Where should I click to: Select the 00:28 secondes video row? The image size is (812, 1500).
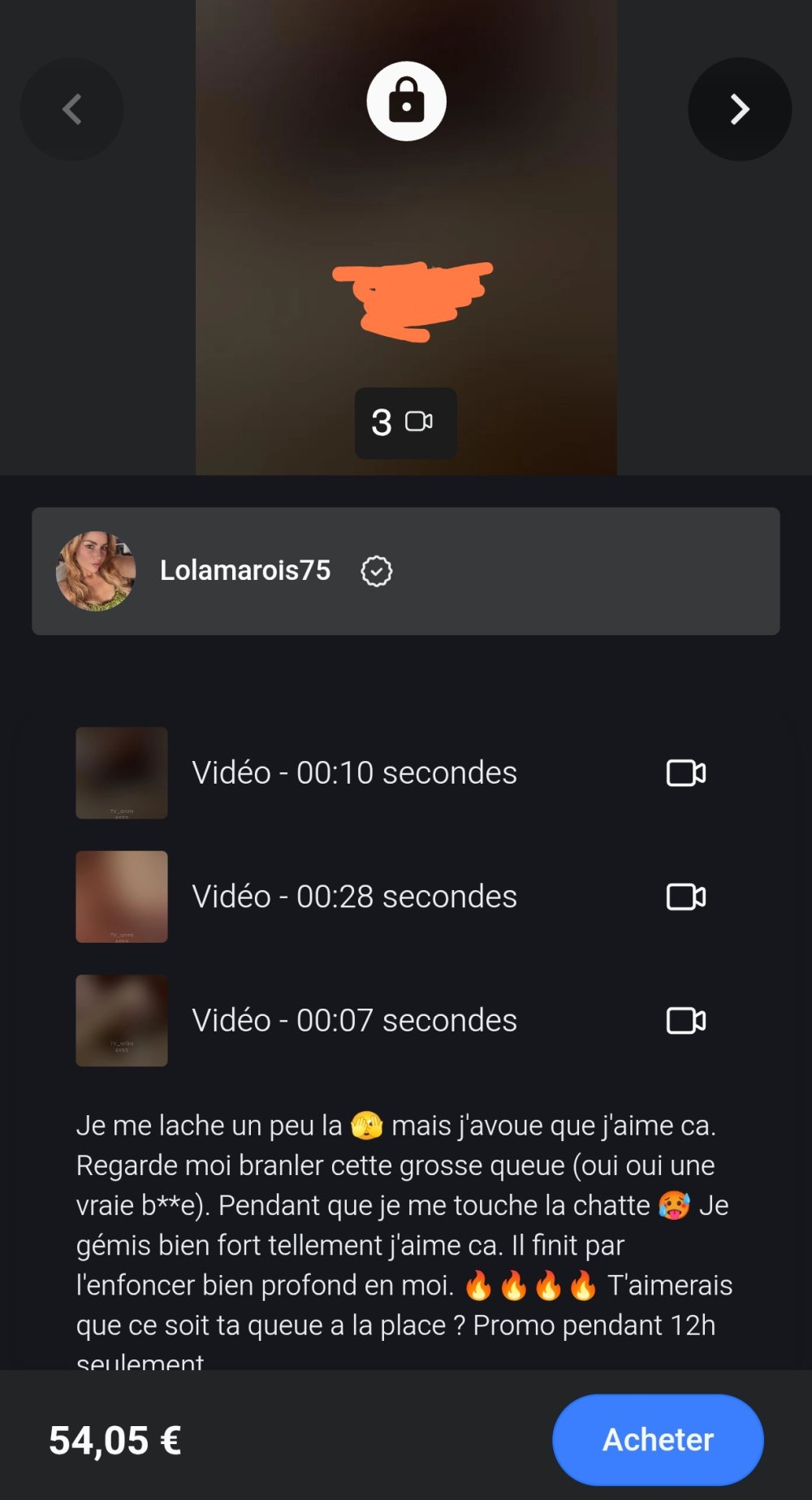391,897
